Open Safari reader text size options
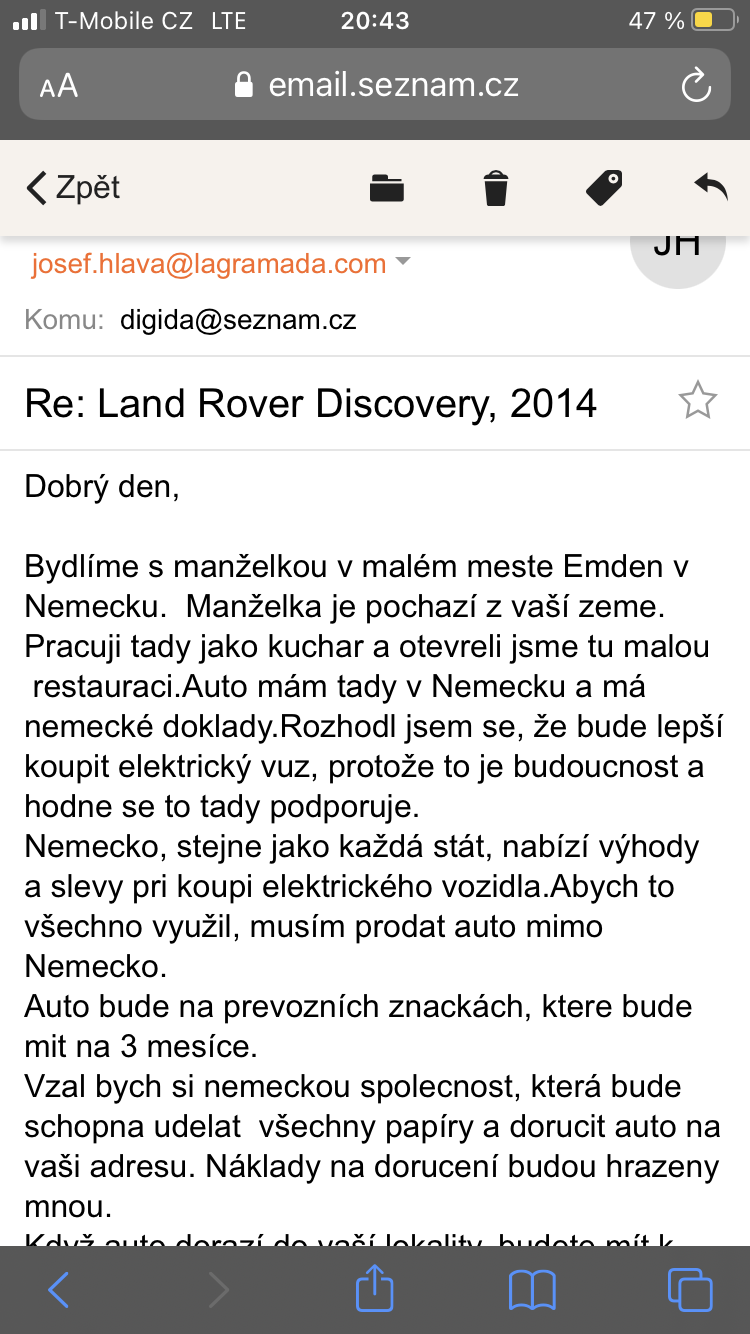Screen dimensions: 750x1334 pyautogui.click(x=59, y=85)
